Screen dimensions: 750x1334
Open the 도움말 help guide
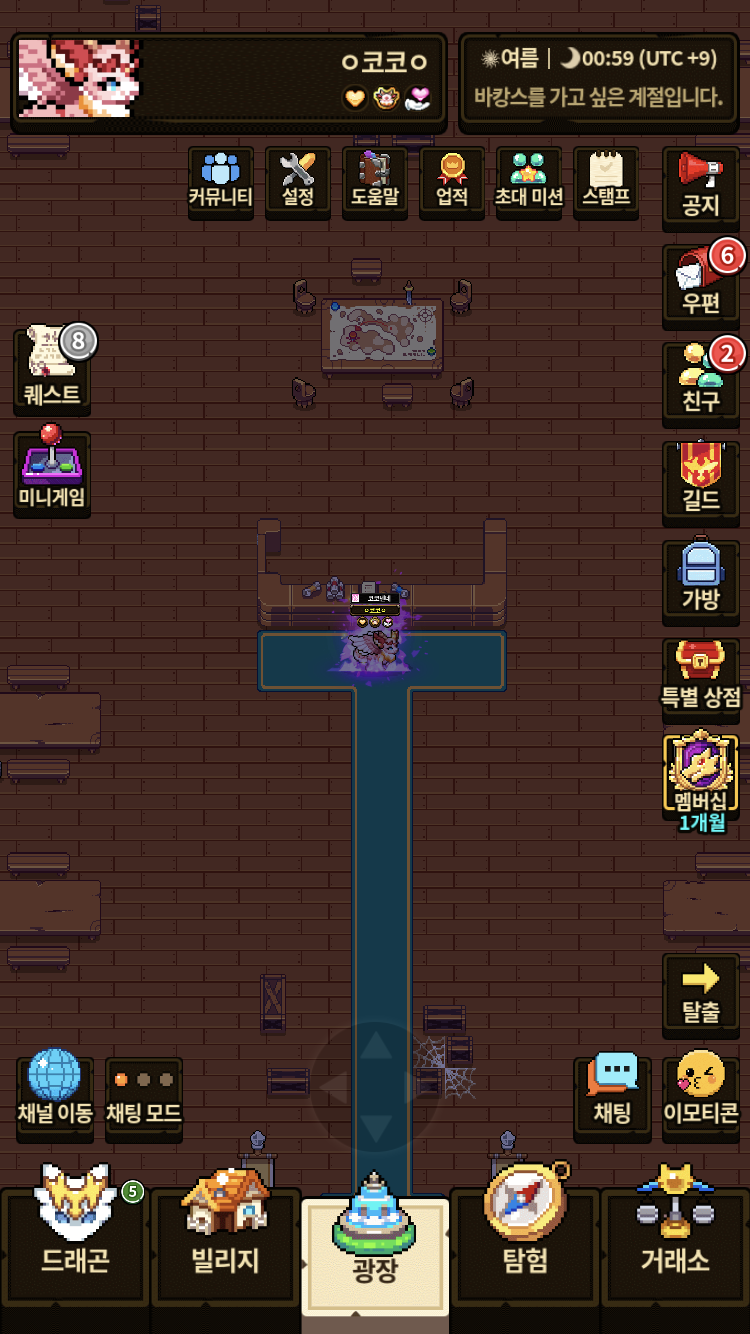coord(375,181)
